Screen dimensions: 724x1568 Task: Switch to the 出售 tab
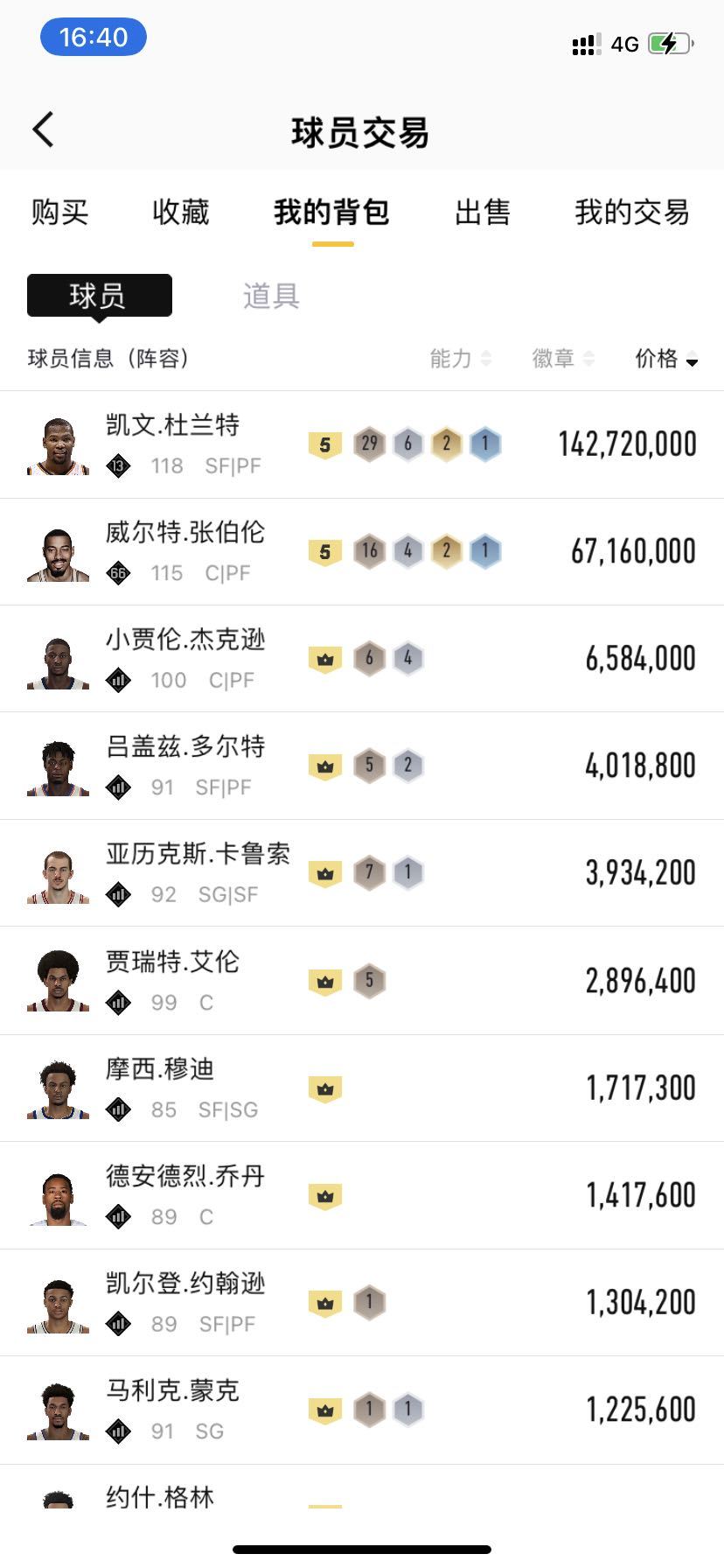coord(483,212)
